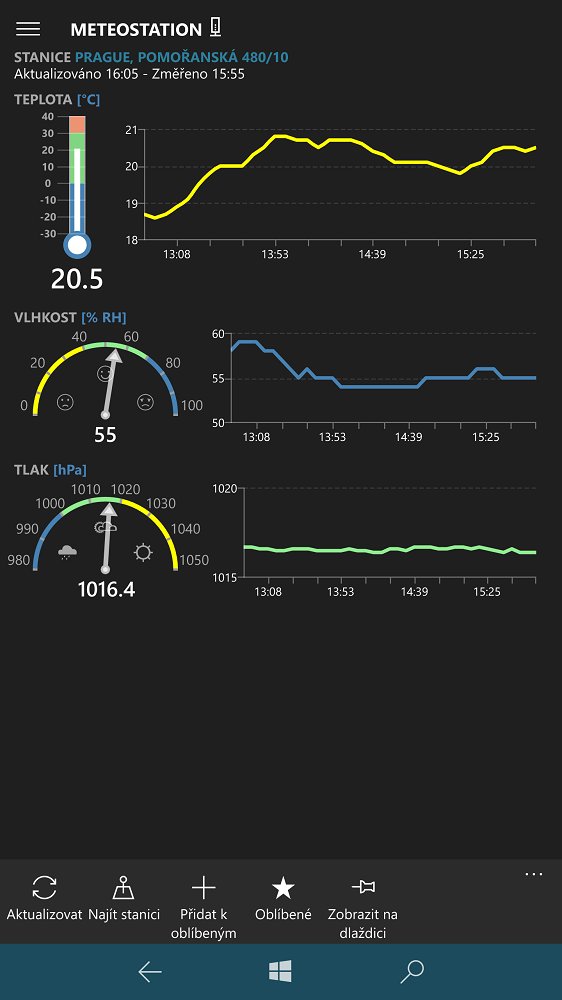Tap Aktualizovat to refresh data
Image resolution: width=562 pixels, height=1000 pixels.
(x=44, y=899)
